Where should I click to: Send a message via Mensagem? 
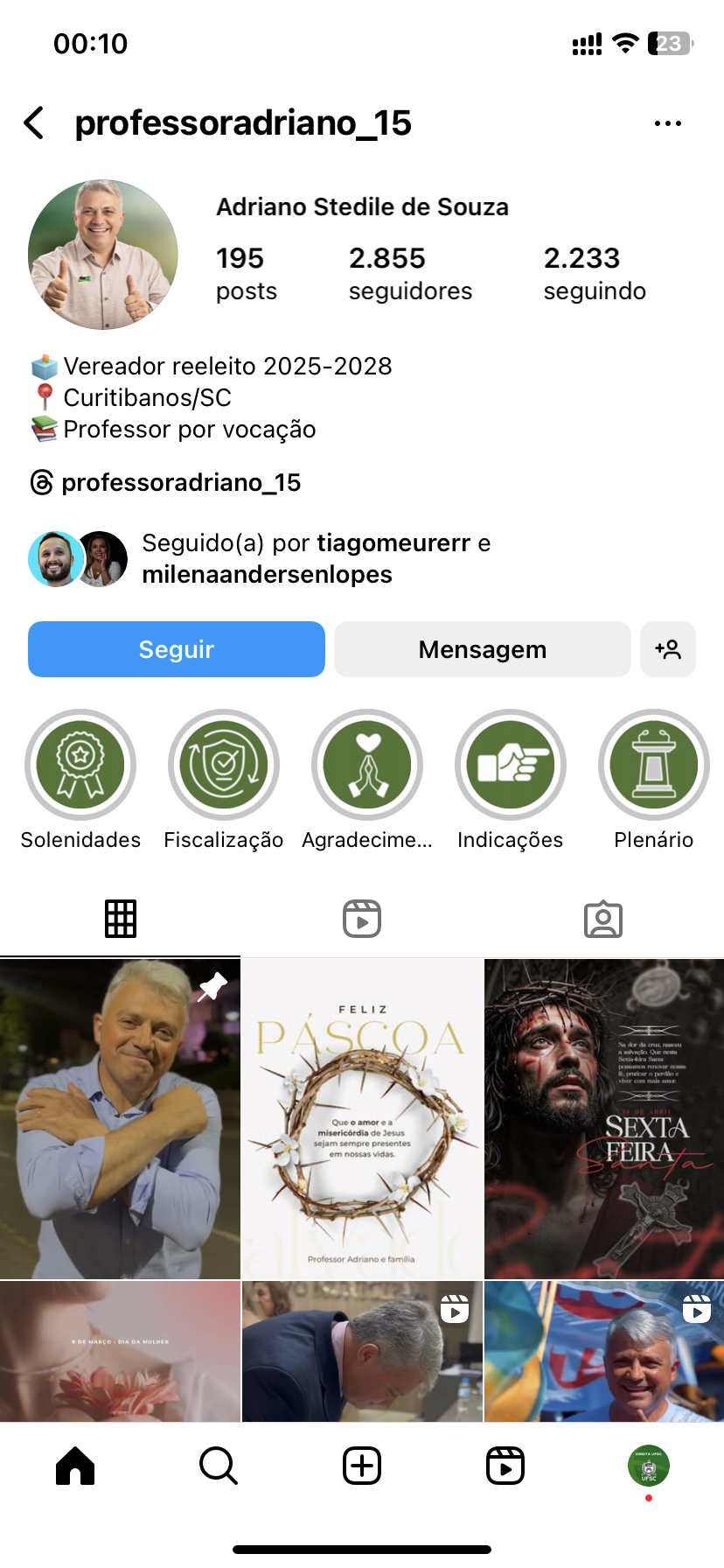pyautogui.click(x=482, y=649)
